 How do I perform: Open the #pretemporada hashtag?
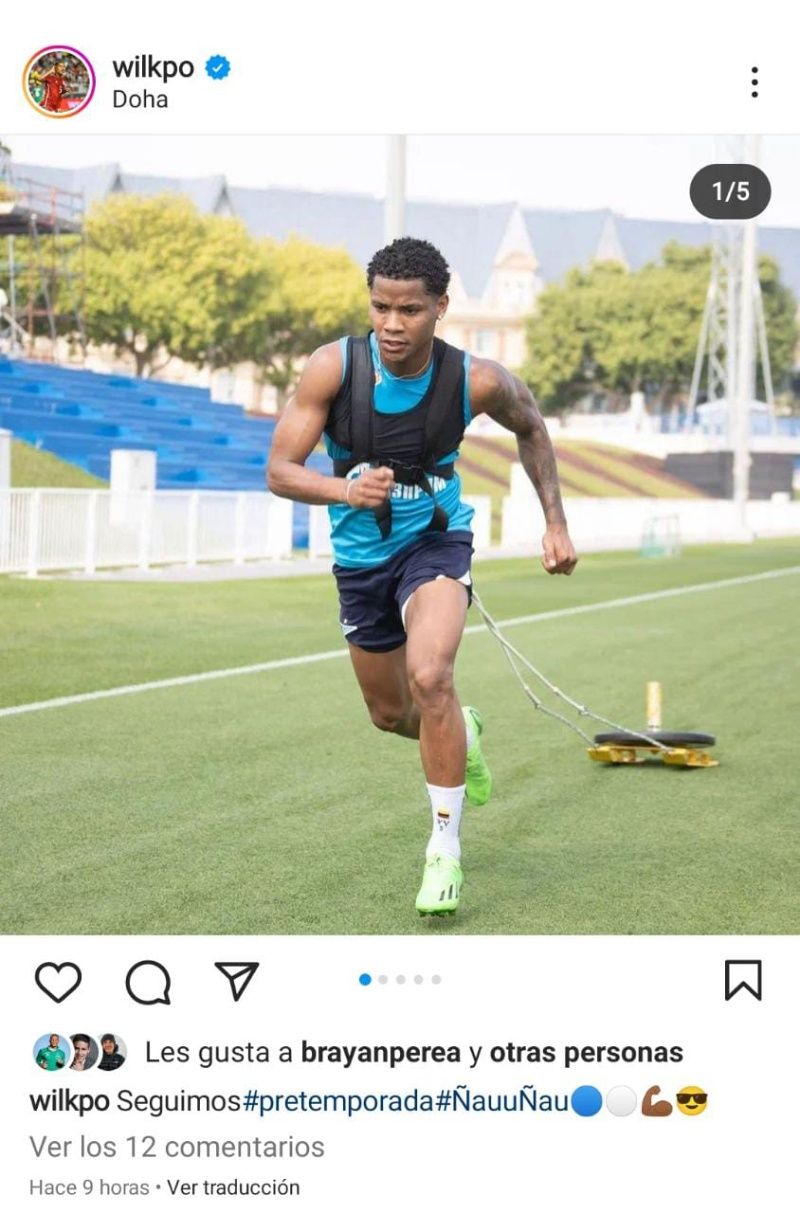click(338, 1102)
